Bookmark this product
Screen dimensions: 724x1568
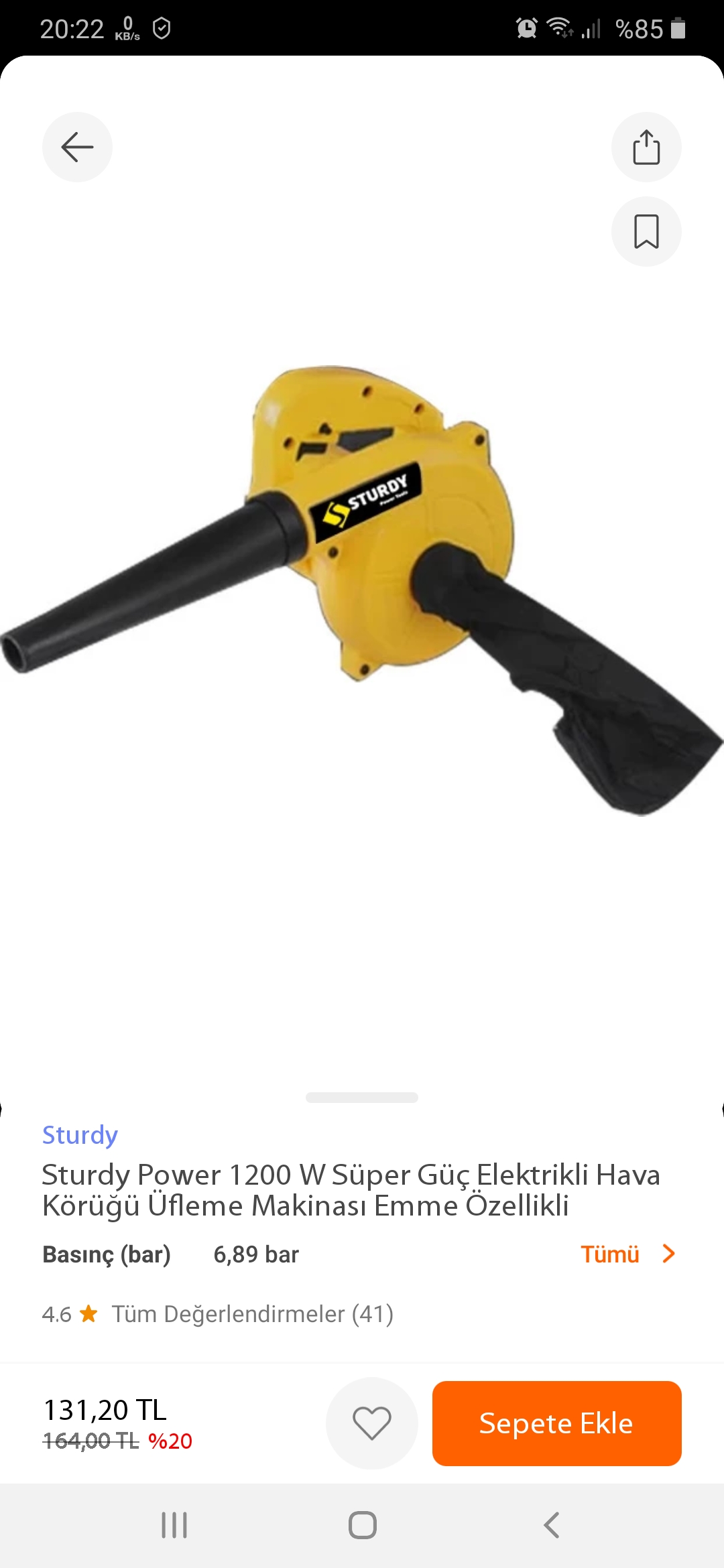(x=646, y=232)
